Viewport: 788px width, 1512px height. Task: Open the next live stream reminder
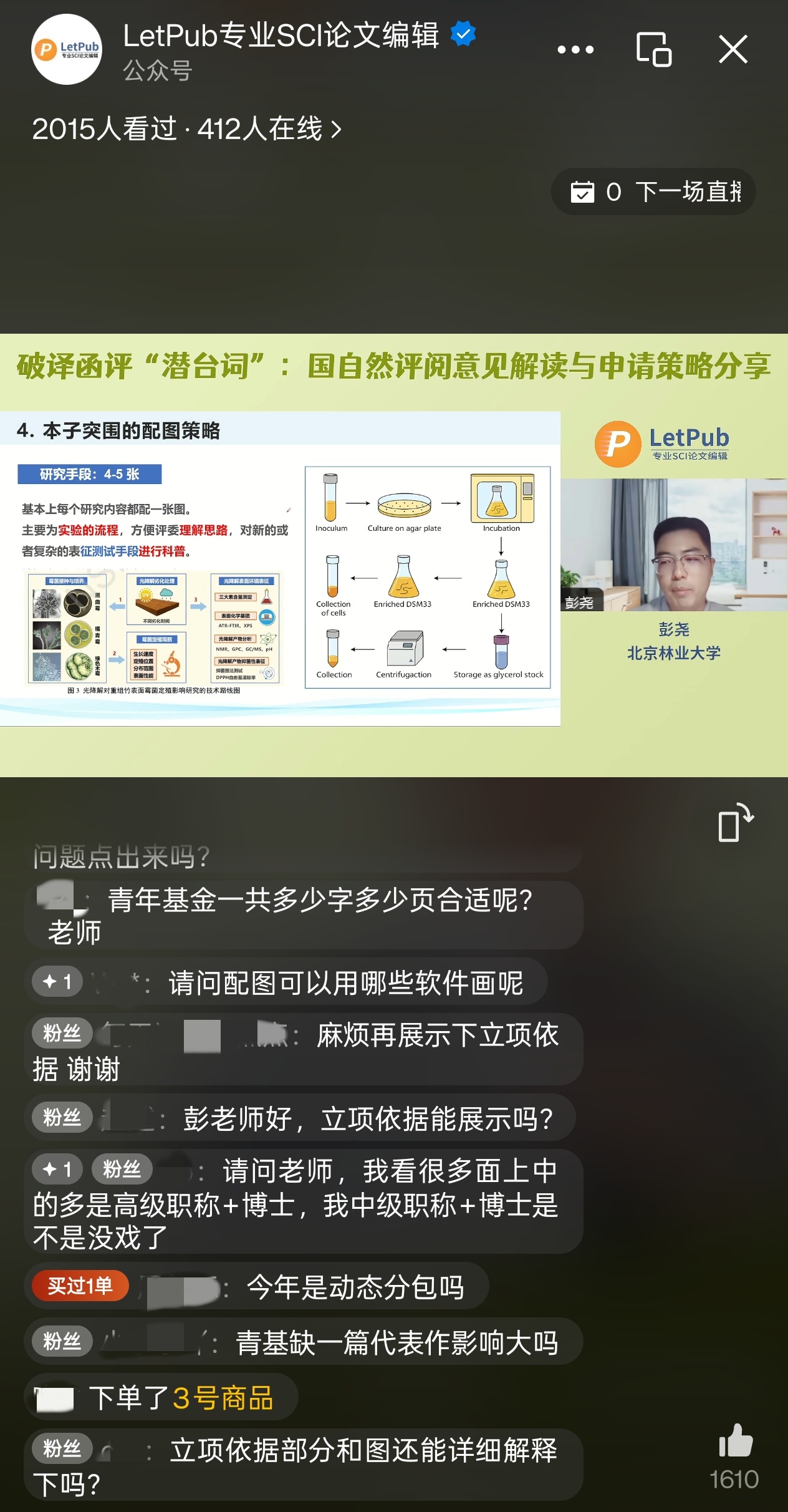point(653,191)
